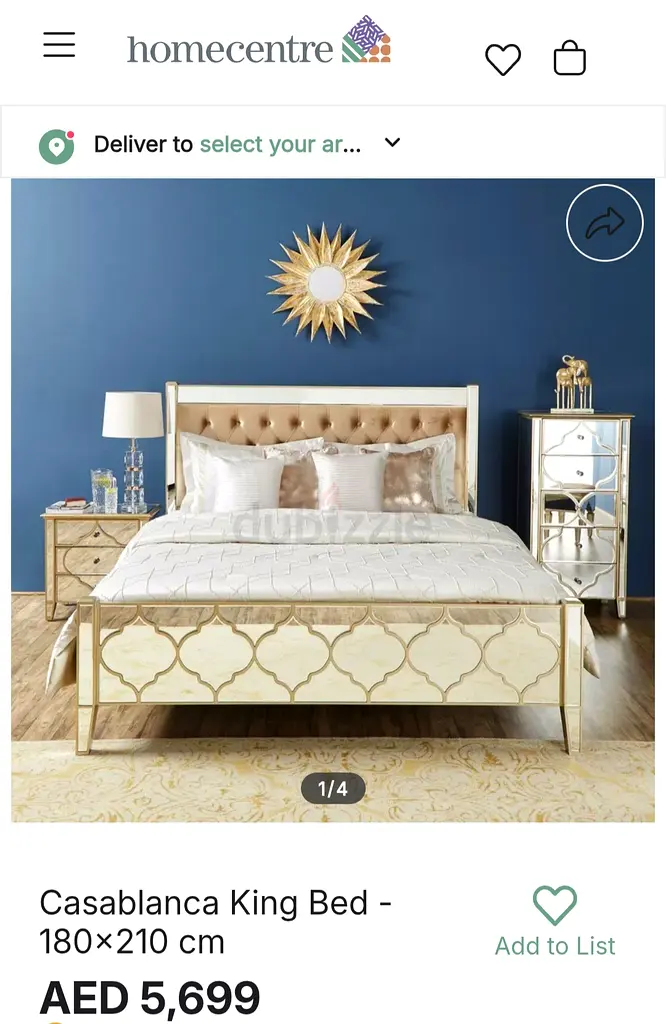Screen dimensions: 666x1024
Task: Open the wishlist heart in the header
Action: 503,59
